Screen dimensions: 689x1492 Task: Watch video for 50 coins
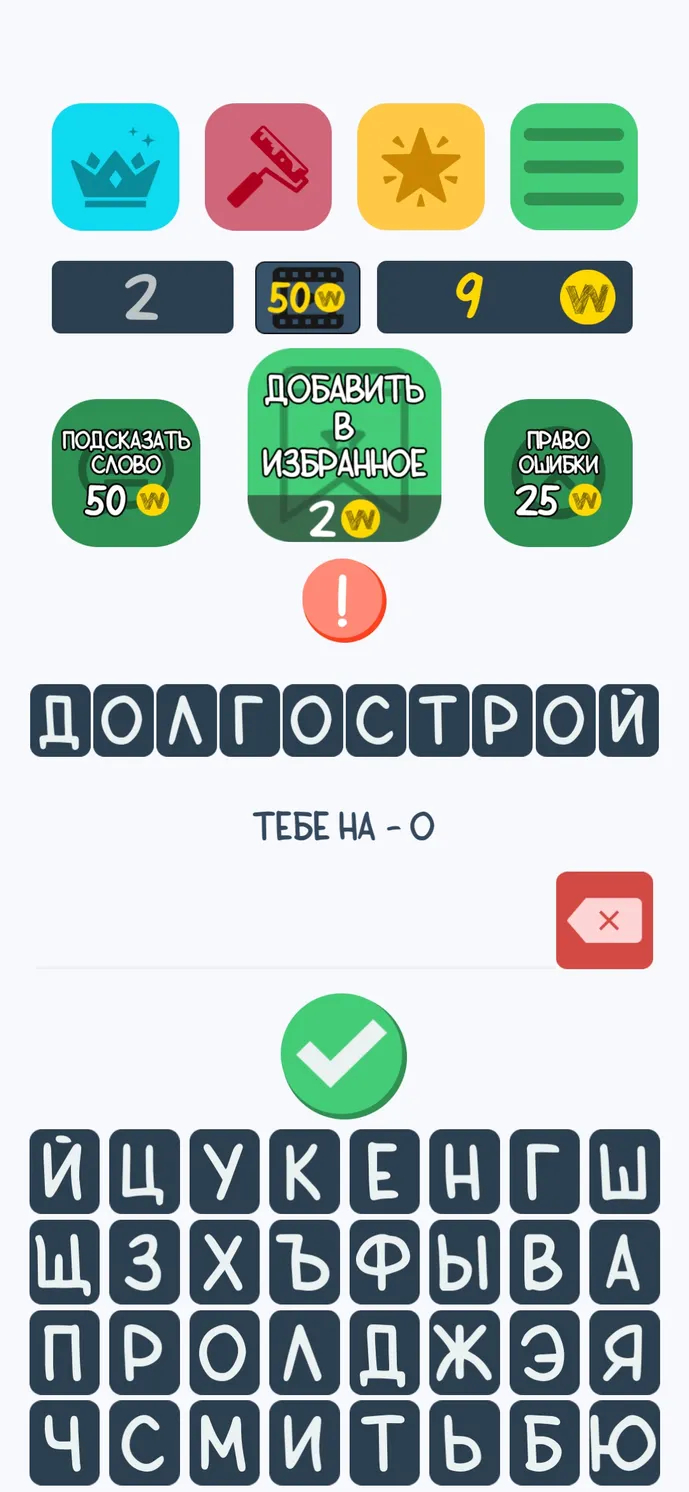(307, 297)
